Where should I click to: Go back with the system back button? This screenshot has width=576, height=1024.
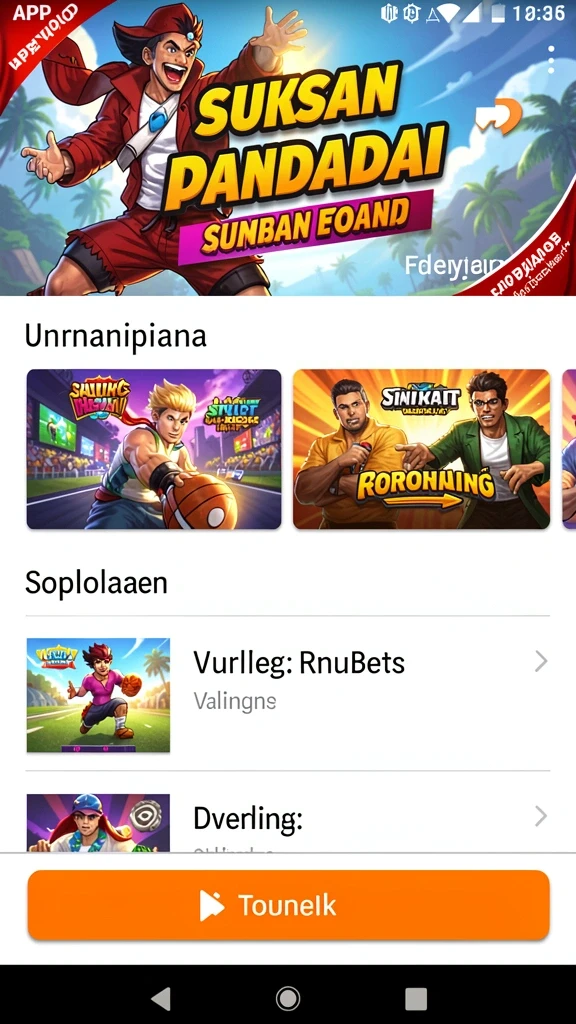[161, 998]
